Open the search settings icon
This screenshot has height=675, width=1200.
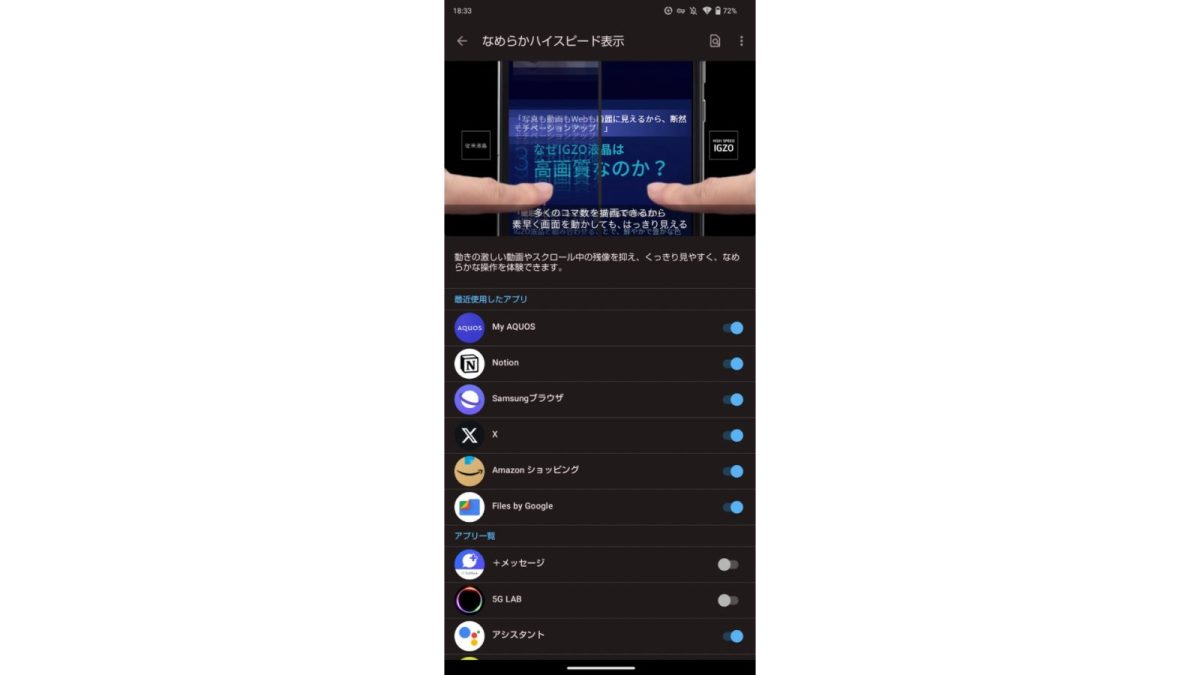click(714, 41)
